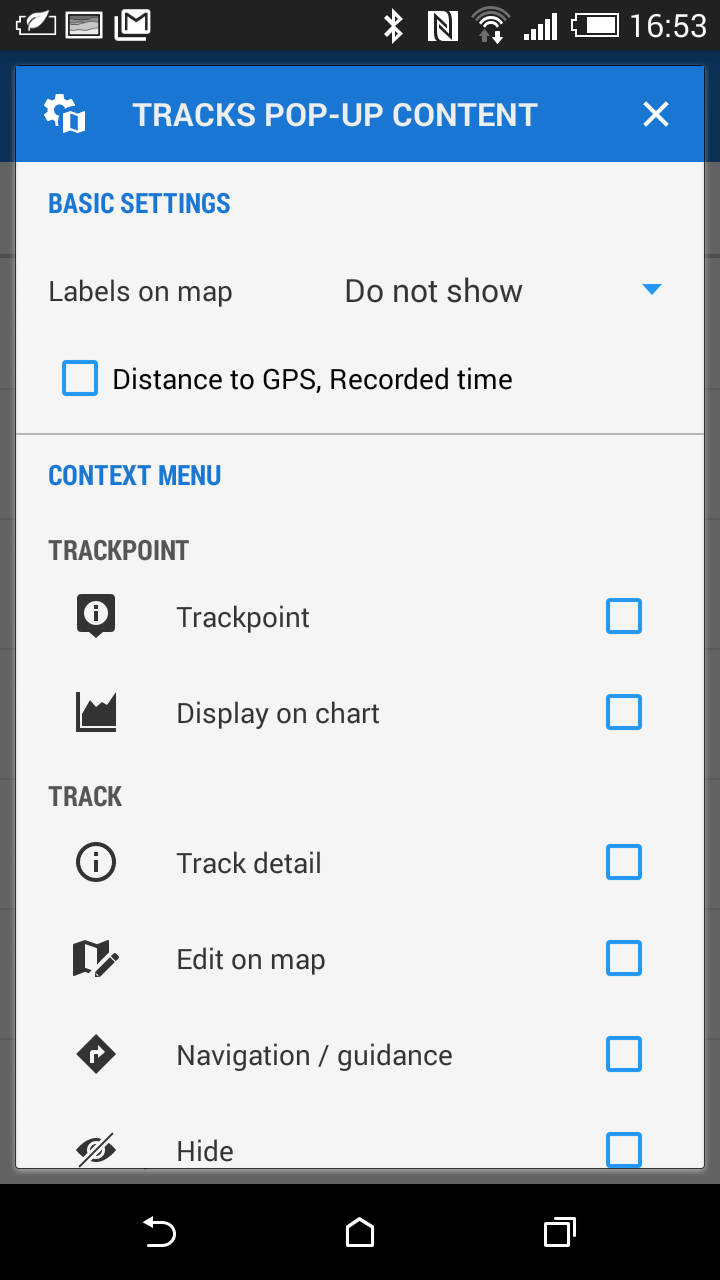Enable Distance to GPS, Recorded time checkbox
Image resolution: width=720 pixels, height=1280 pixels.
point(80,379)
